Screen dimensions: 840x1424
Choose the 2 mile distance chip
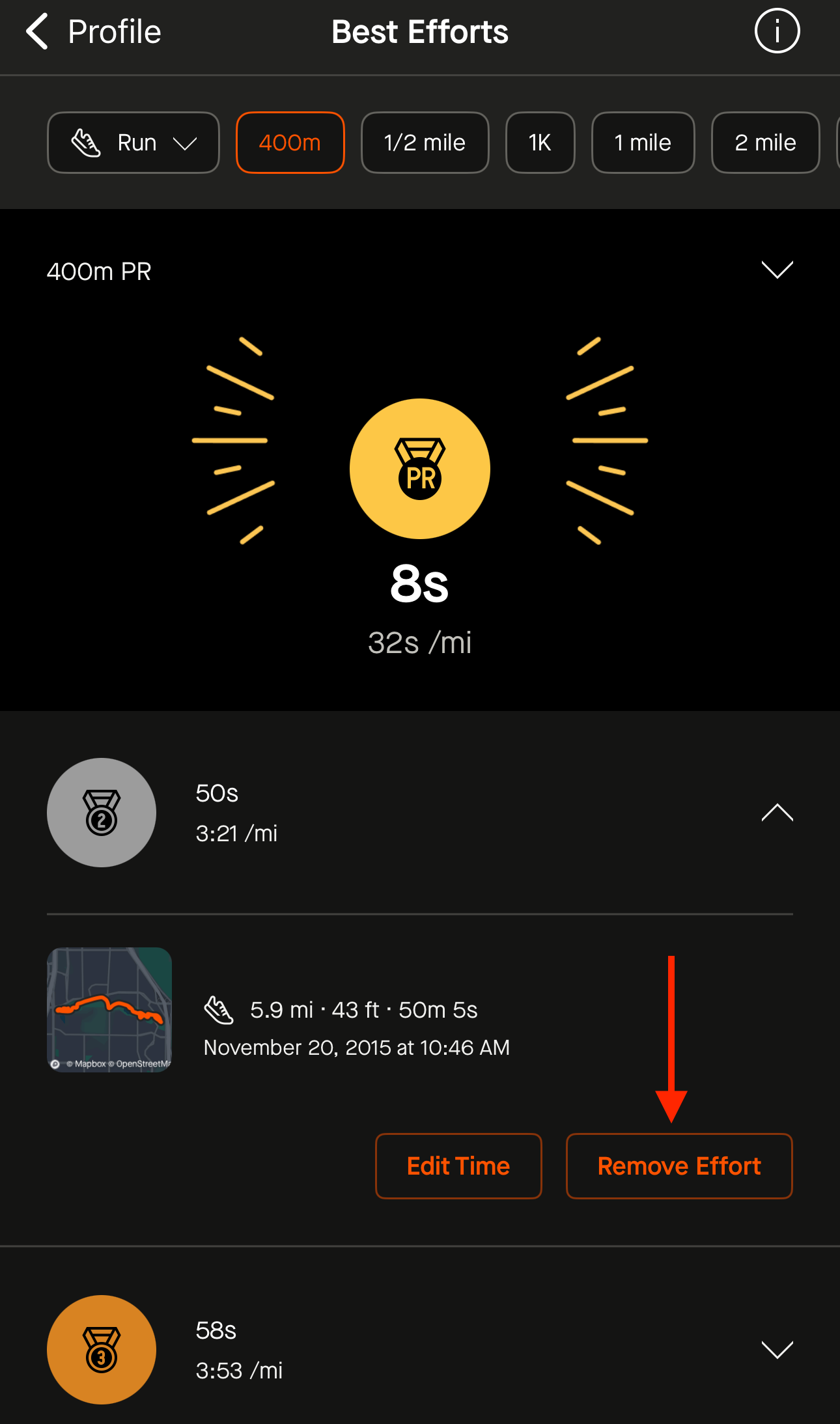click(x=765, y=143)
